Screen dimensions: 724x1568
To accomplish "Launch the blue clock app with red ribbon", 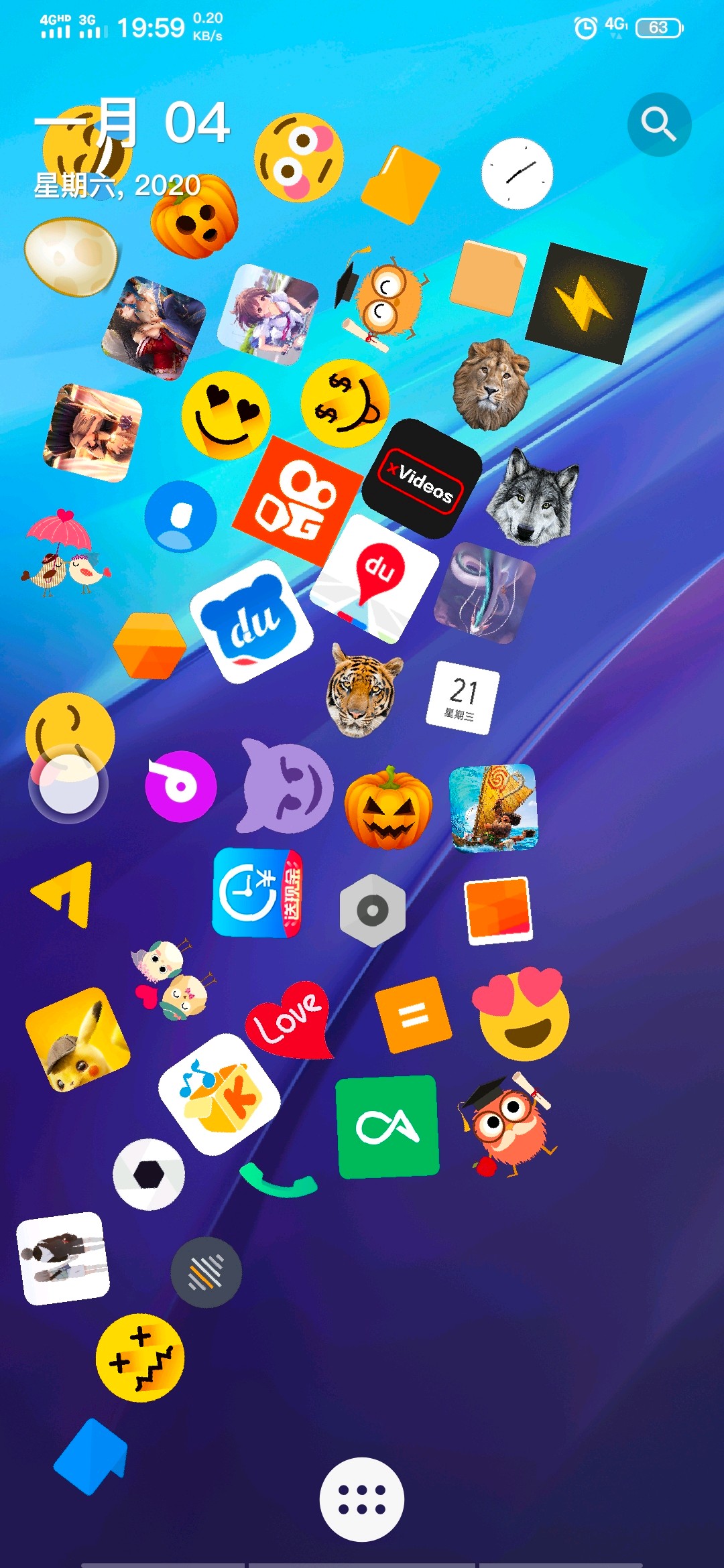I will (x=257, y=893).
